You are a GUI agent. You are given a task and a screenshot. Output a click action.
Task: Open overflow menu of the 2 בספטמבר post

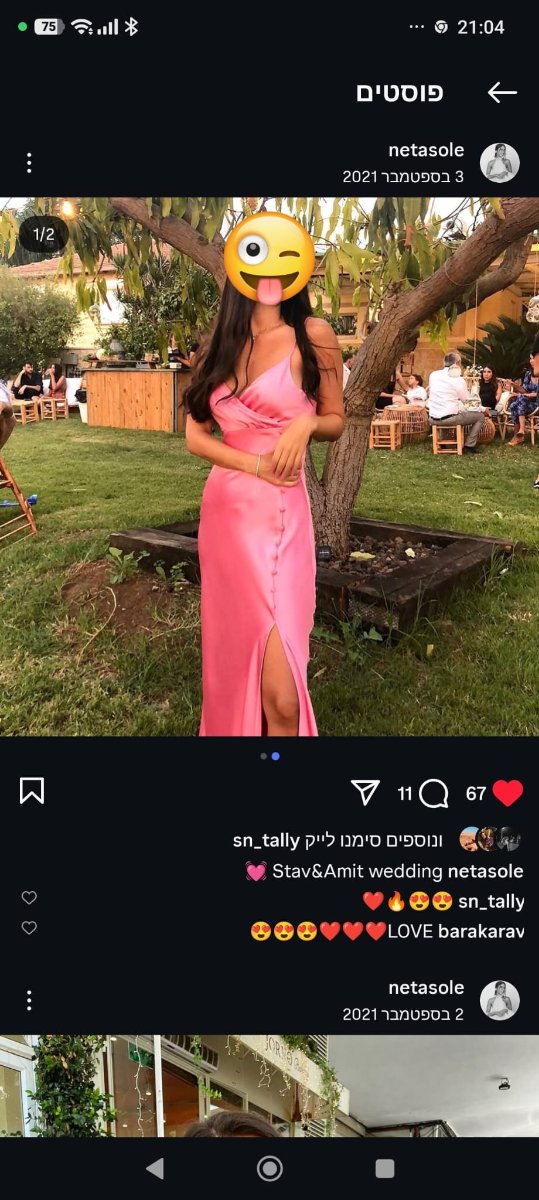click(x=29, y=1000)
